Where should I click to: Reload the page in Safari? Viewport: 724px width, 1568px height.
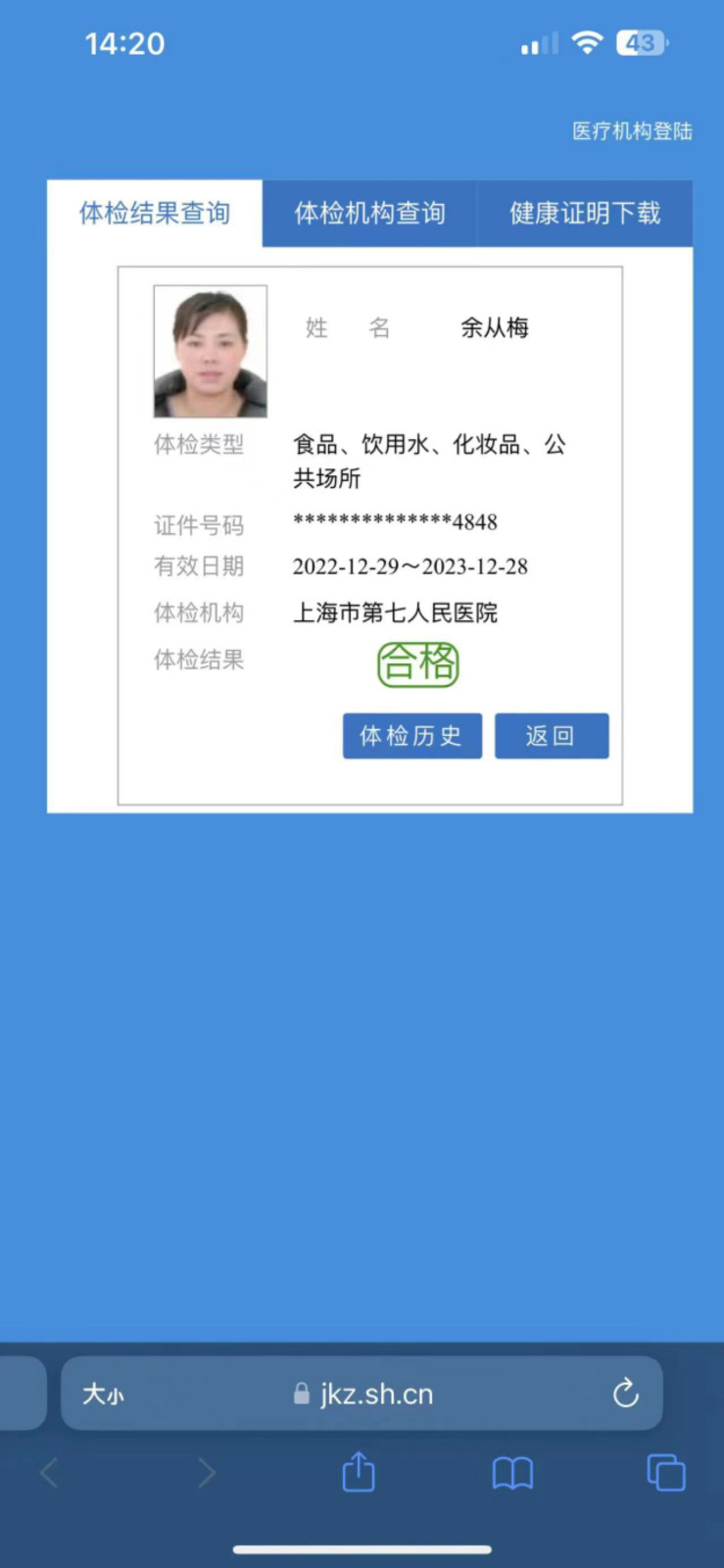[625, 1393]
